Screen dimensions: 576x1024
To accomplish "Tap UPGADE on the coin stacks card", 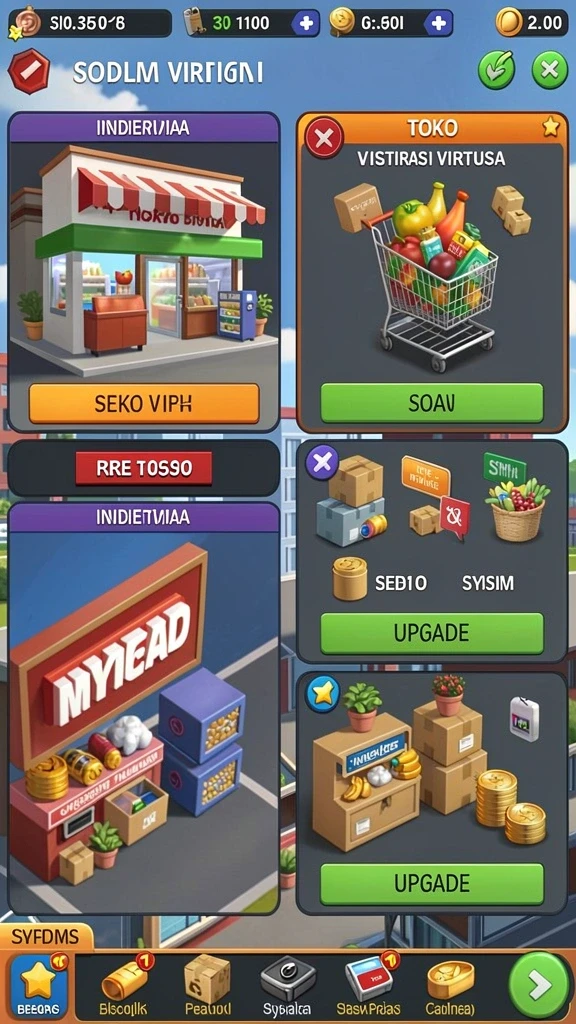I will (432, 884).
